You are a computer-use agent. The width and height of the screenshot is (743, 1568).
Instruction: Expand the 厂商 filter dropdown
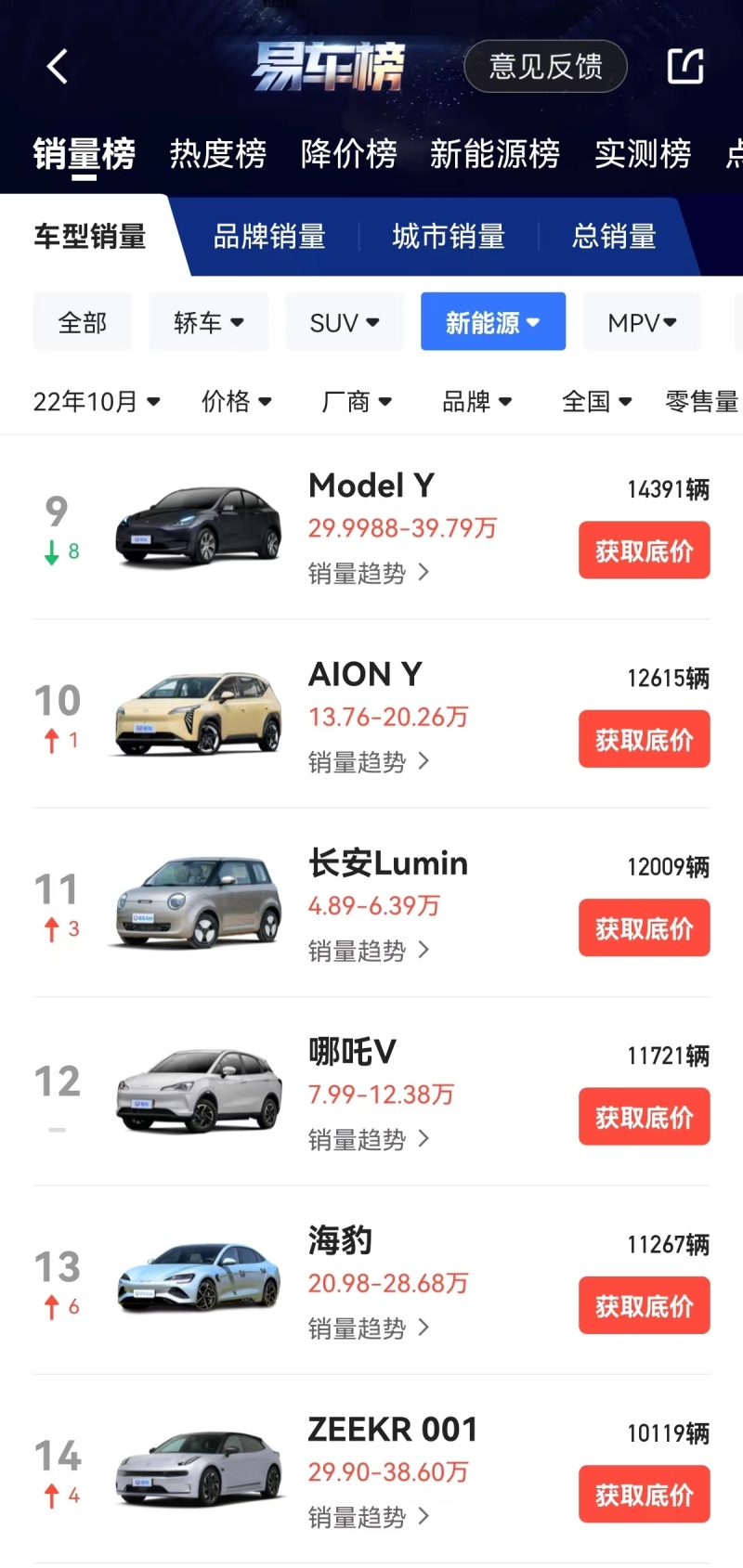(357, 401)
